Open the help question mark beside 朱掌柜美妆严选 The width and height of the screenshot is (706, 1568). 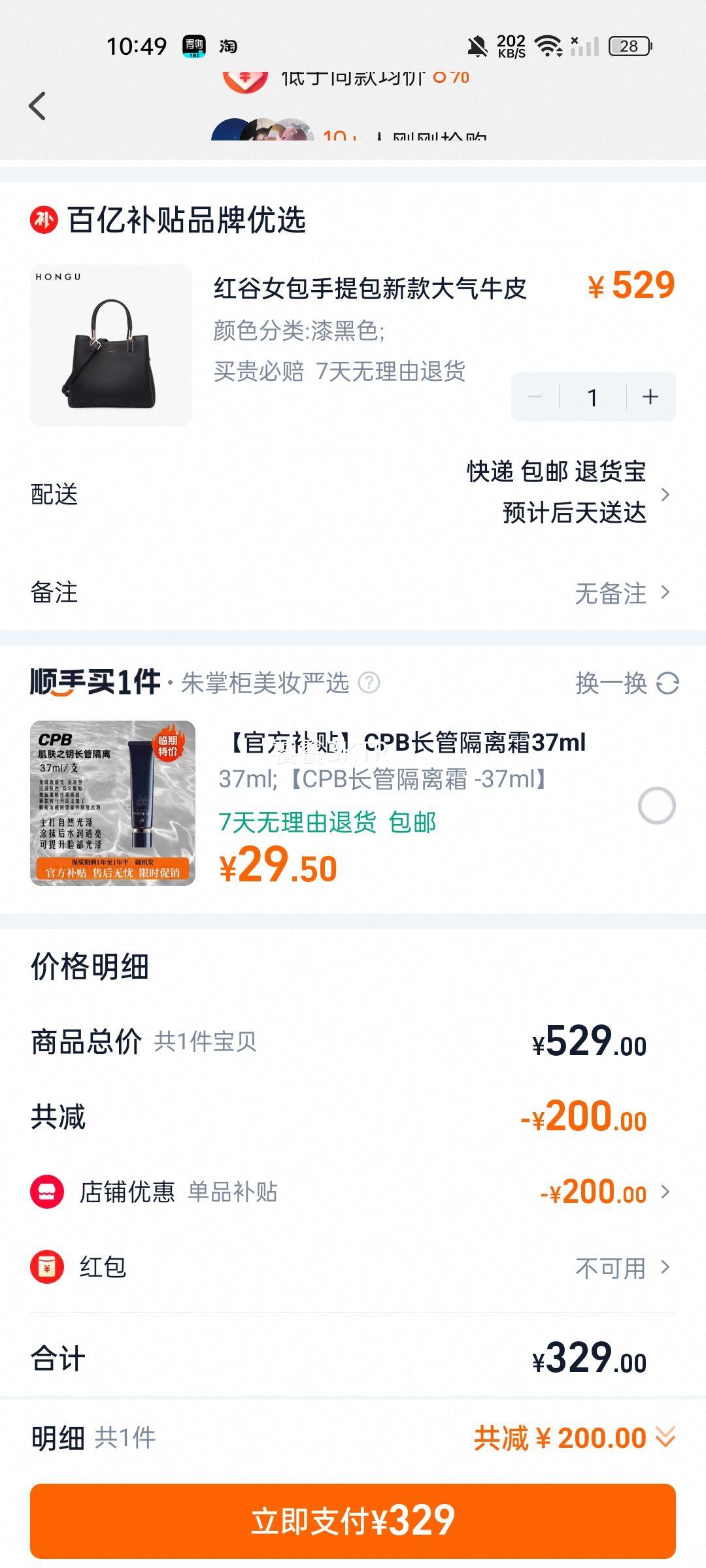(x=369, y=682)
